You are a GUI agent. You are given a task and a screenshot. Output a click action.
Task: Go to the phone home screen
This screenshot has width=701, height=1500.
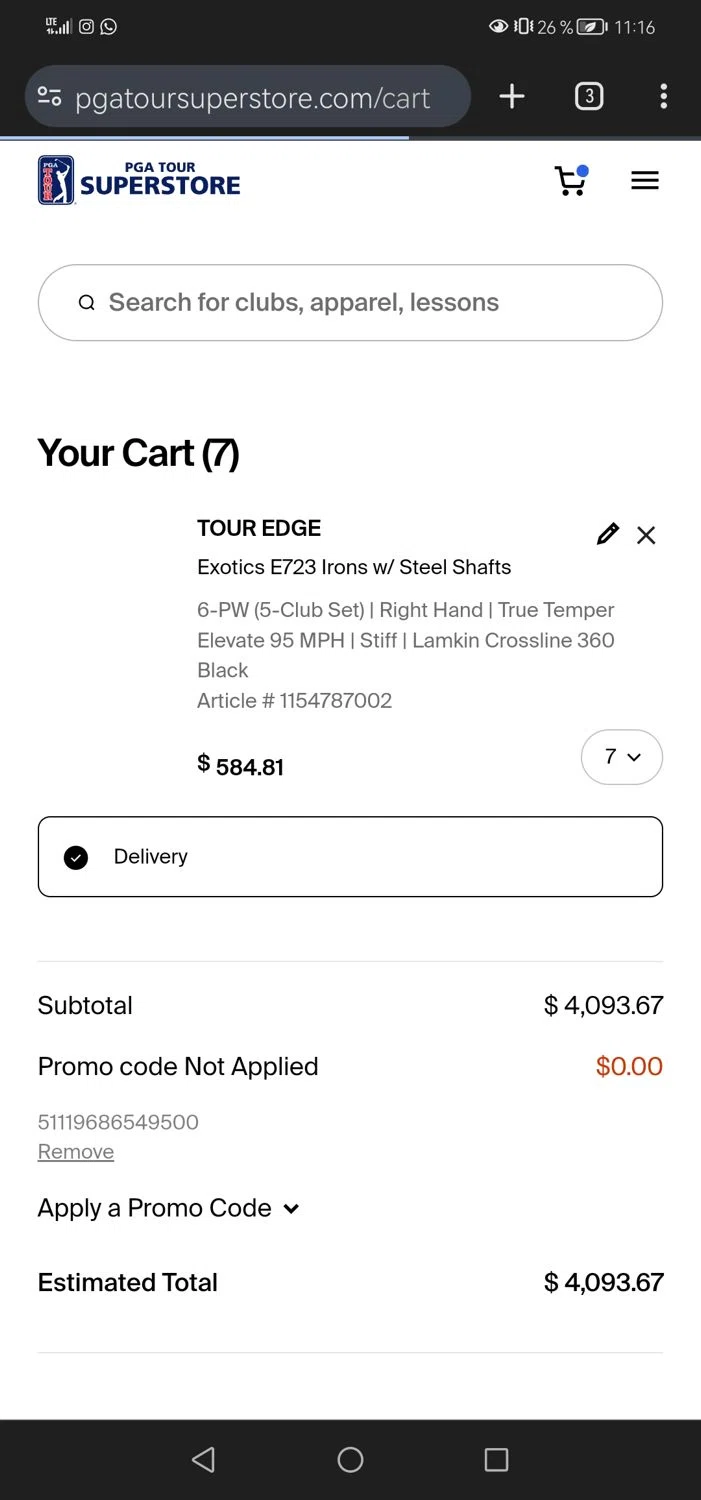coord(350,1460)
